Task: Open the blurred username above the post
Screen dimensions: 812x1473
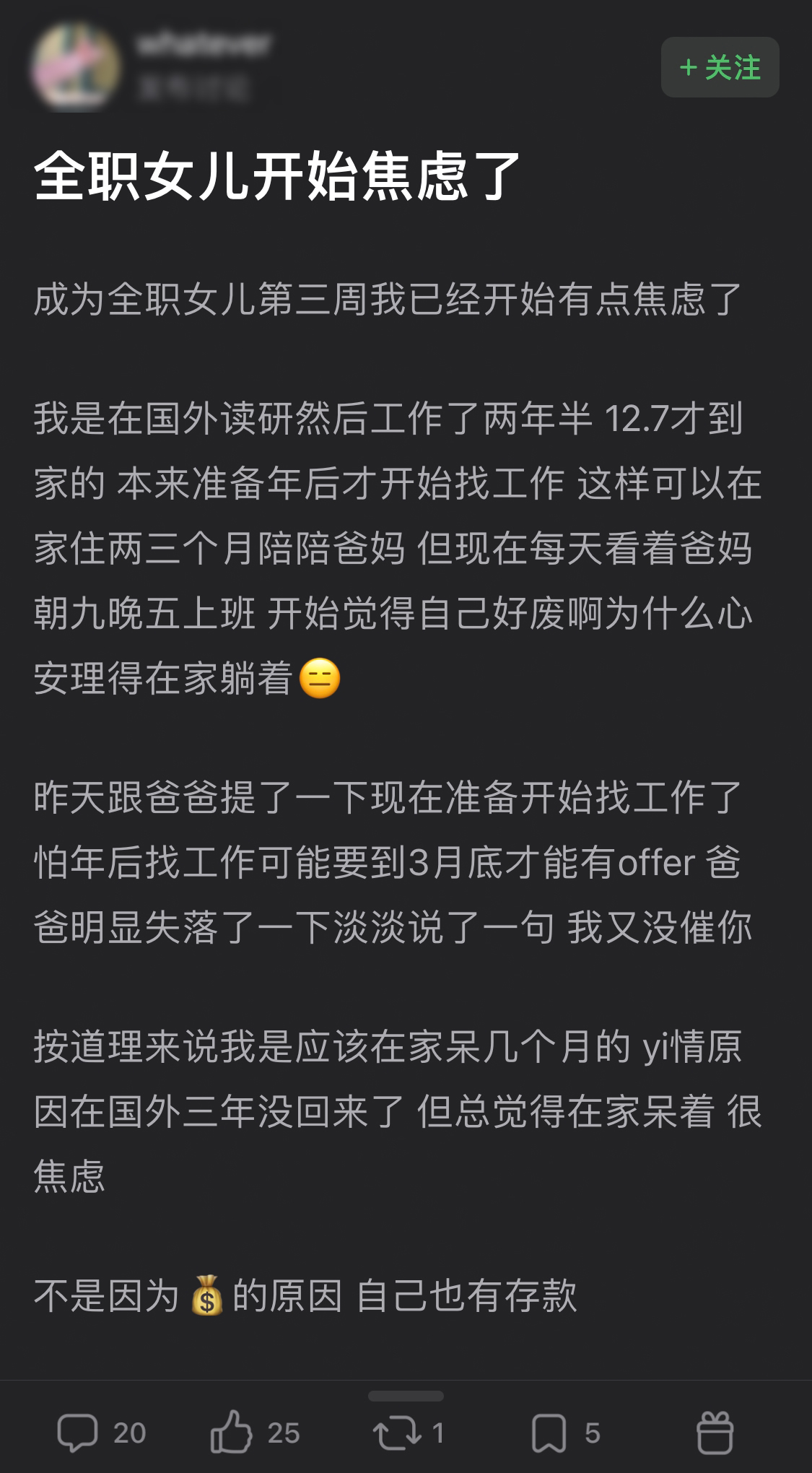Action: [x=202, y=43]
